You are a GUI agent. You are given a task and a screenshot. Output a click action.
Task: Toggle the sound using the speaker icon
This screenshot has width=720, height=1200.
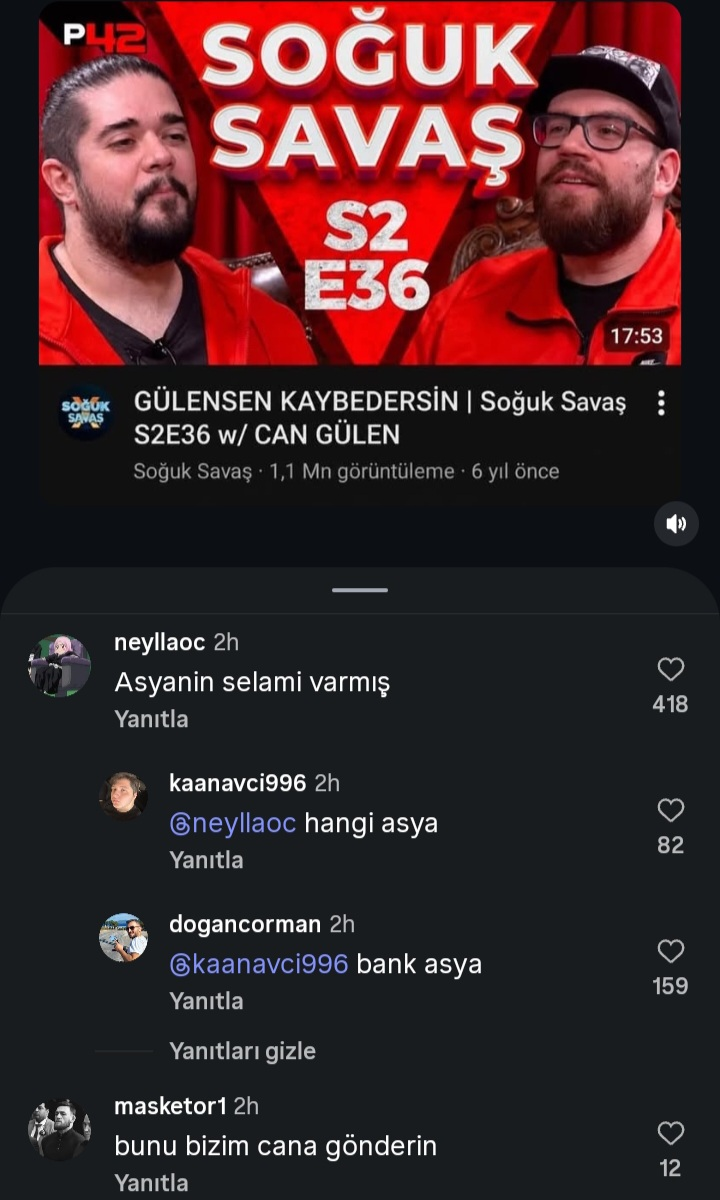pos(676,523)
